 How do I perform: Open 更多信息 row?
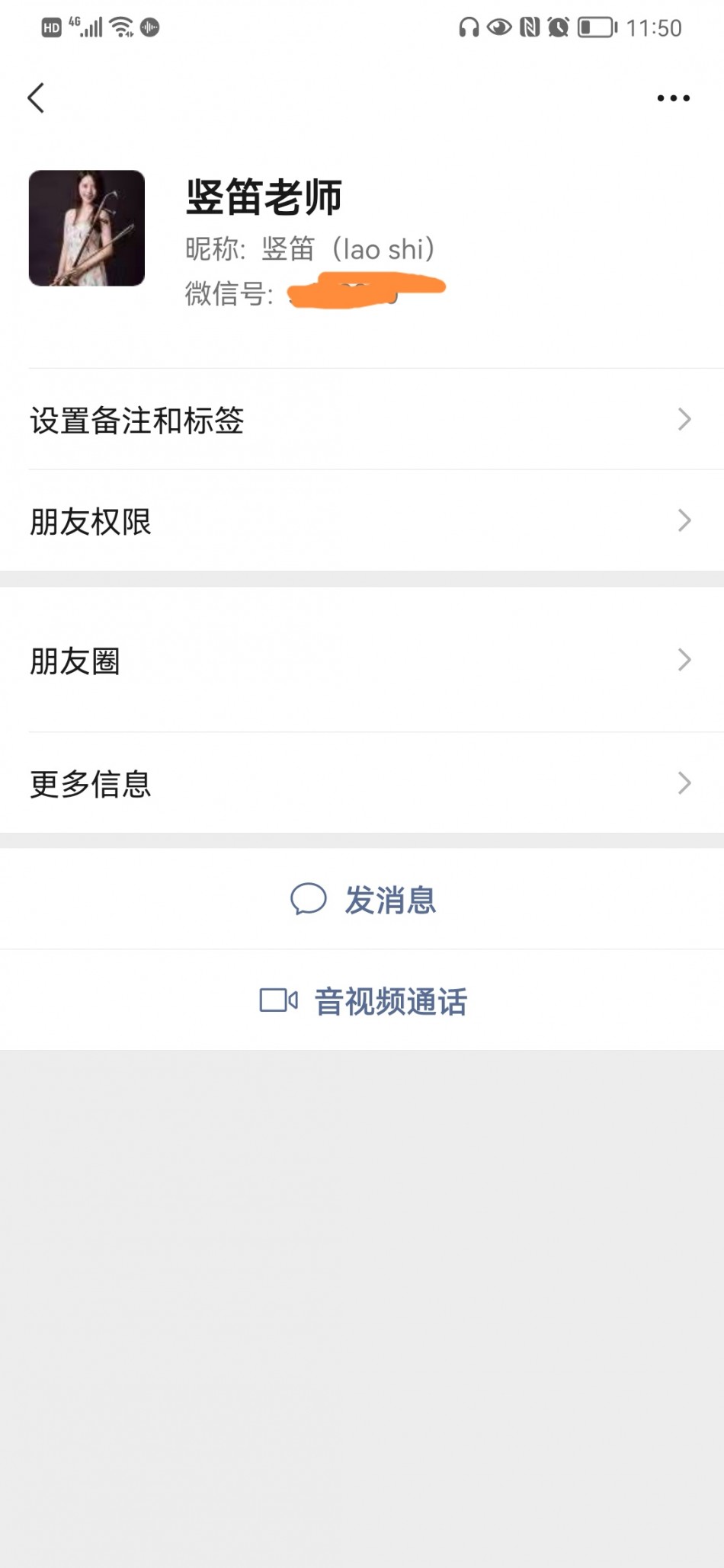pyautogui.click(x=362, y=783)
